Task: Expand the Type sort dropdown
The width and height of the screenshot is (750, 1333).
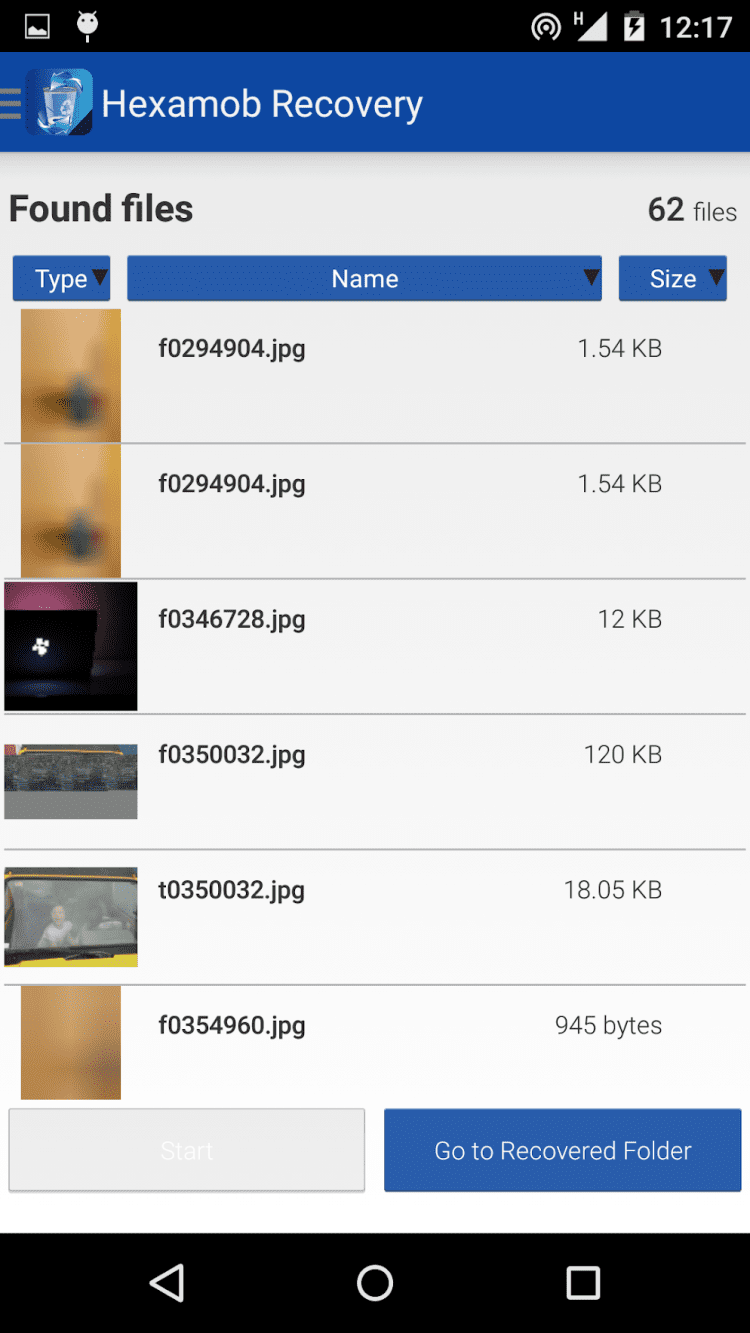Action: (61, 279)
